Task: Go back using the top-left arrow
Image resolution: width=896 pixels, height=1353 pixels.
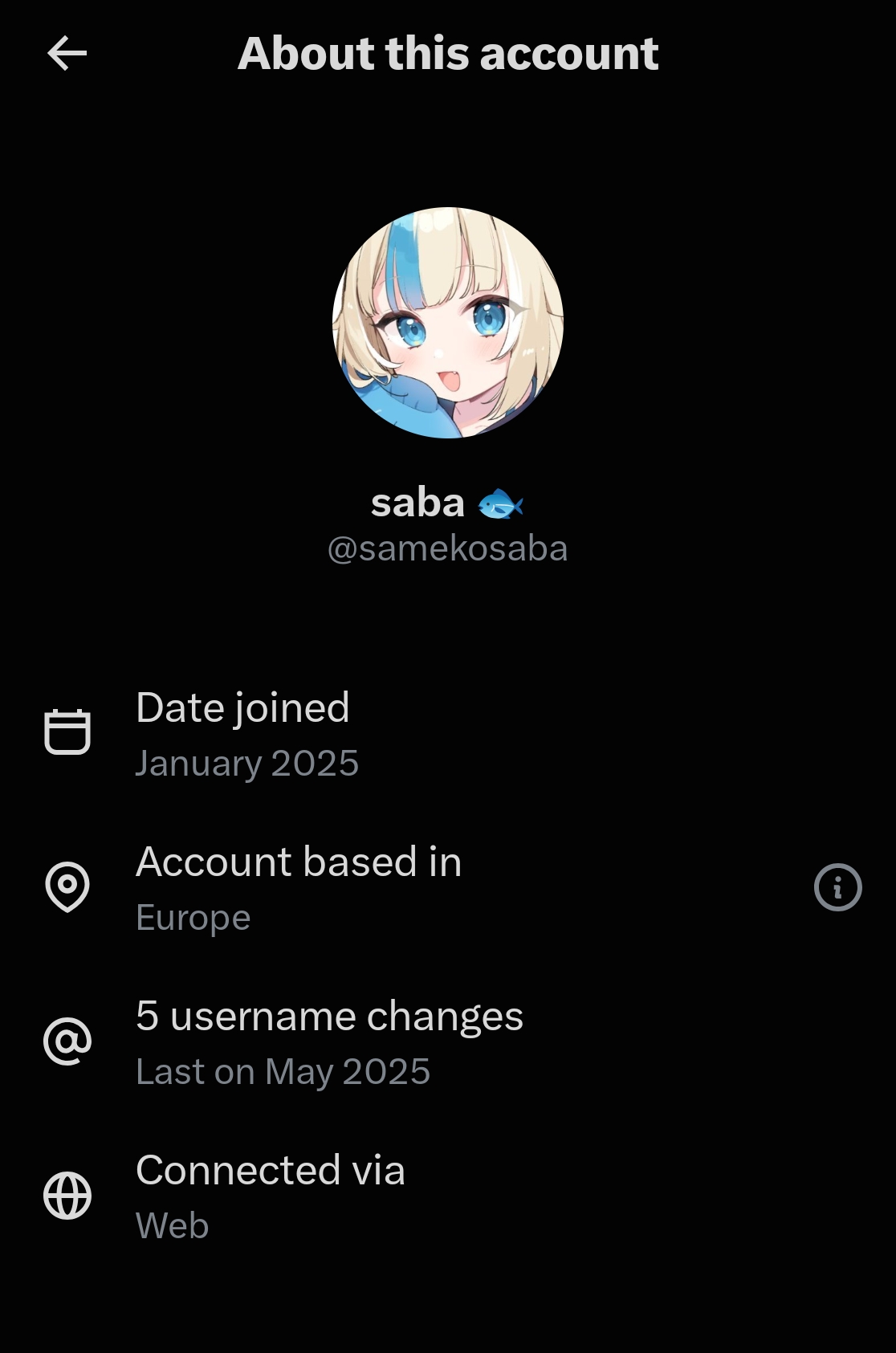Action: coord(67,54)
